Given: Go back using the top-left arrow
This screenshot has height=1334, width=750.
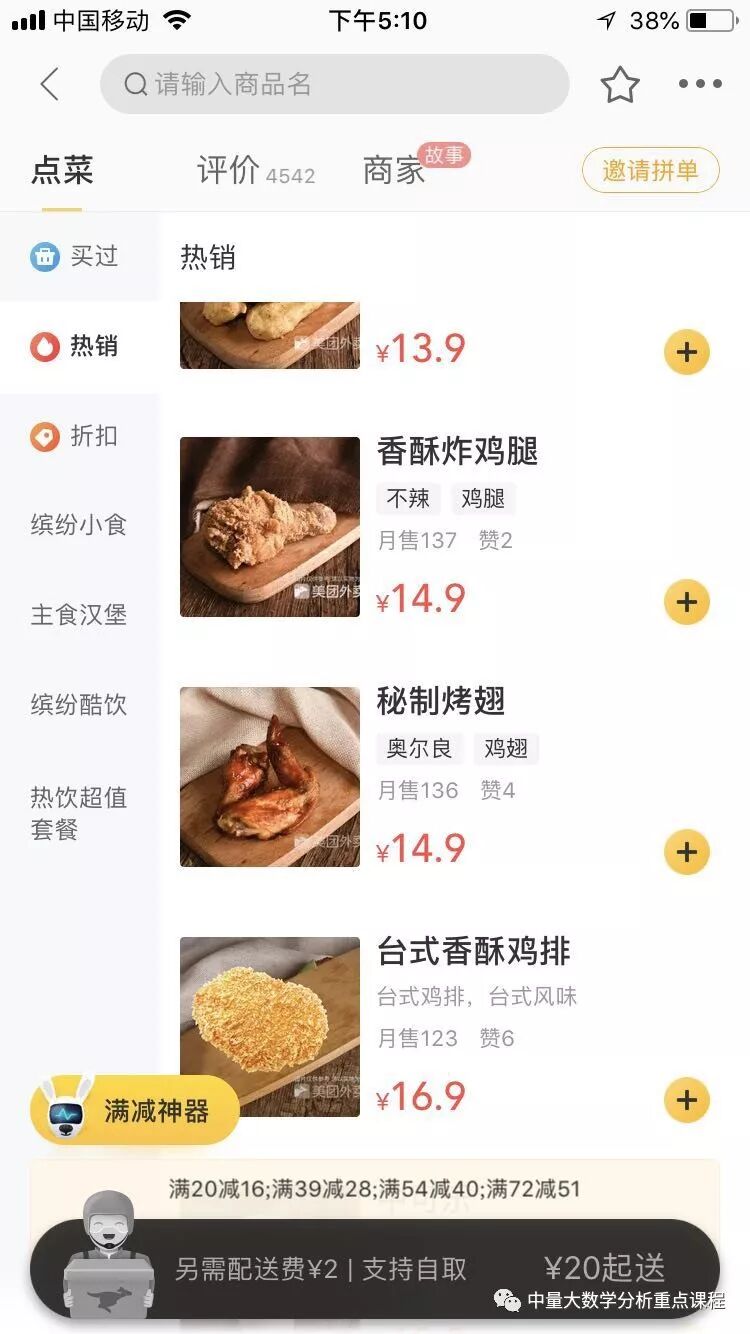Looking at the screenshot, I should point(49,85).
